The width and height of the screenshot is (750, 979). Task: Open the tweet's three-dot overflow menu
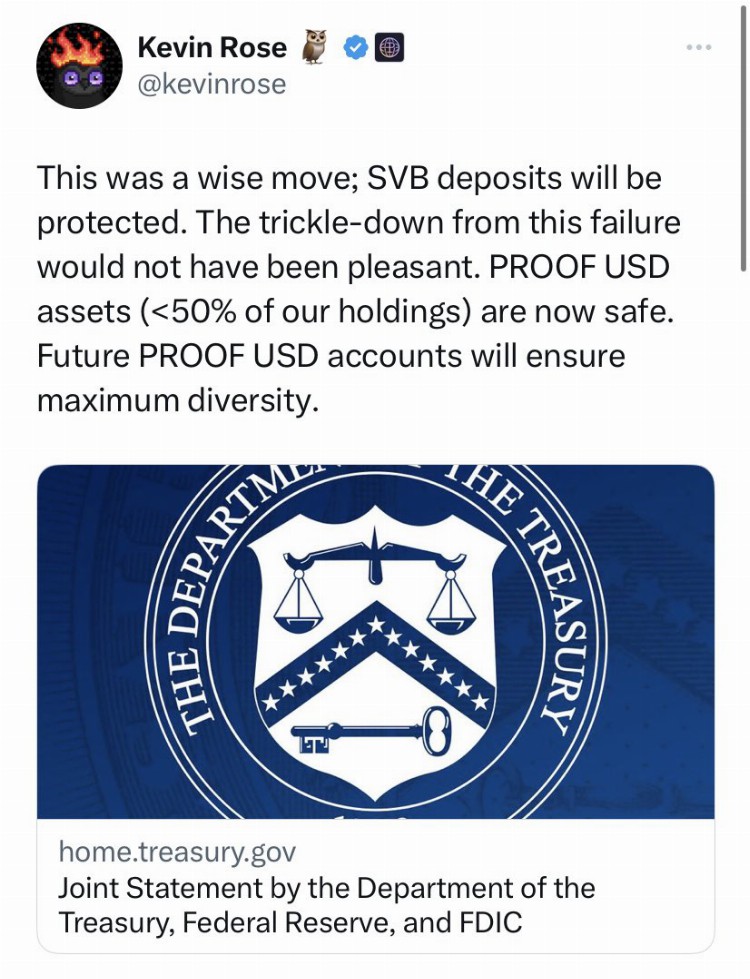(x=699, y=47)
